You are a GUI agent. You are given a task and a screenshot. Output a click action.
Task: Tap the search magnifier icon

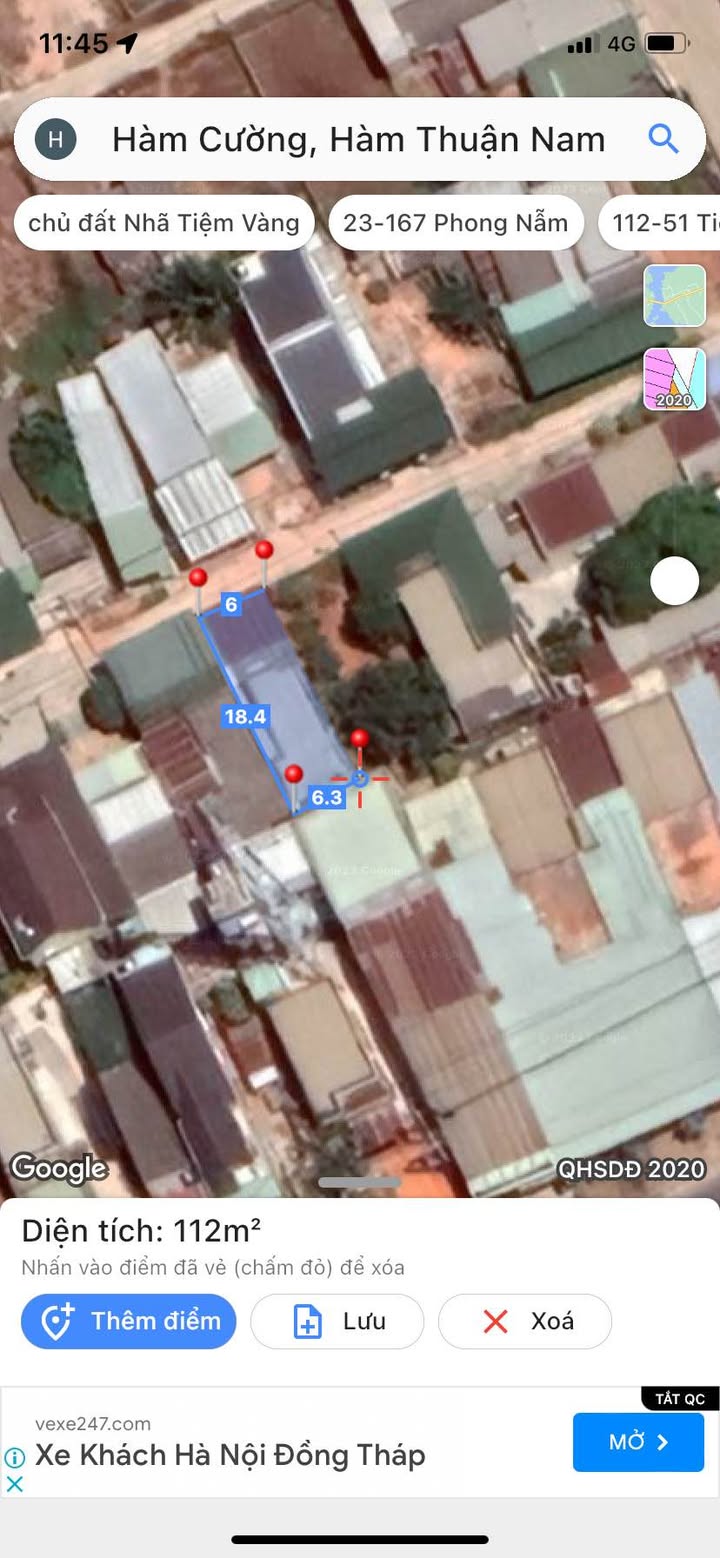pos(663,139)
